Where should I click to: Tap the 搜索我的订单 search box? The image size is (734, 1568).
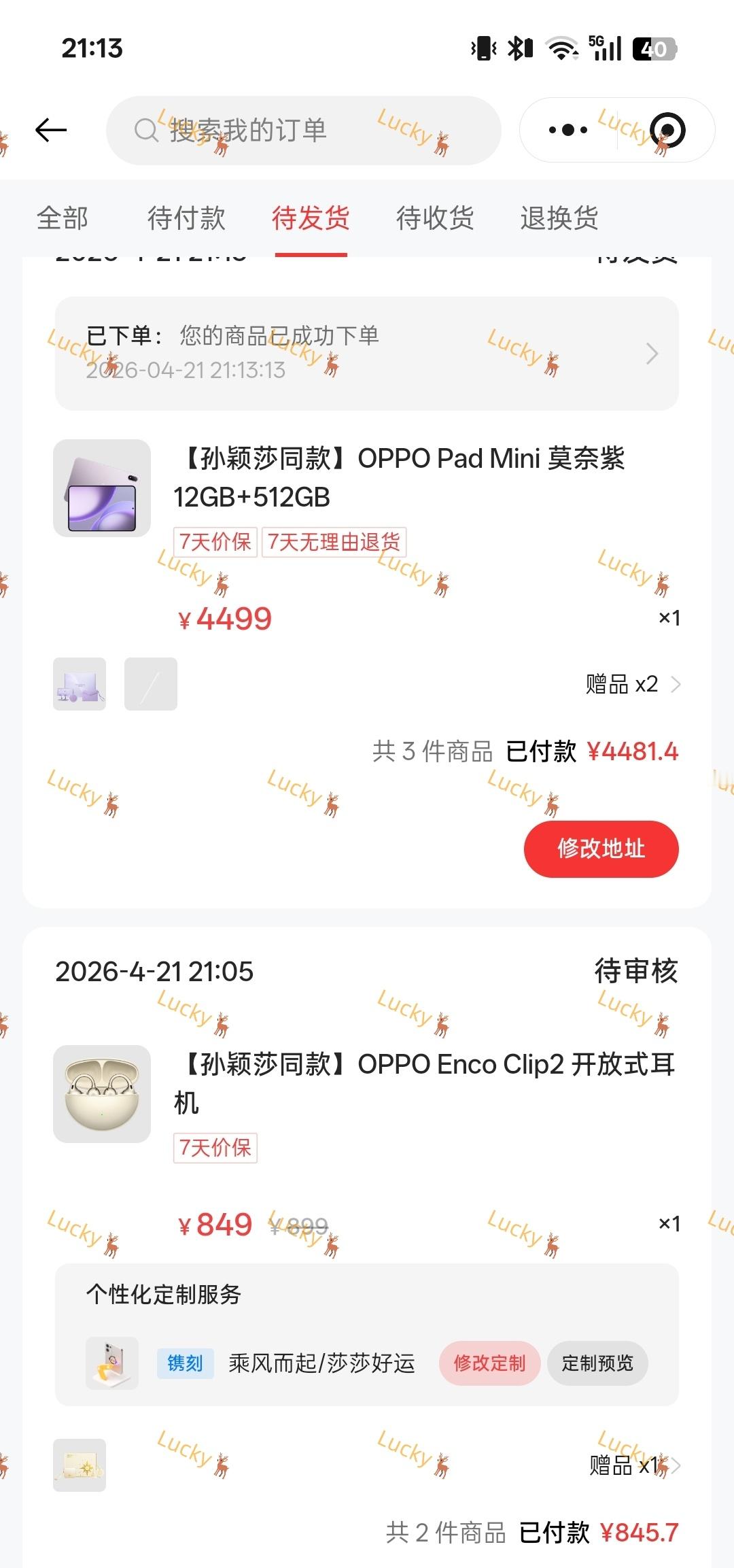tap(303, 131)
